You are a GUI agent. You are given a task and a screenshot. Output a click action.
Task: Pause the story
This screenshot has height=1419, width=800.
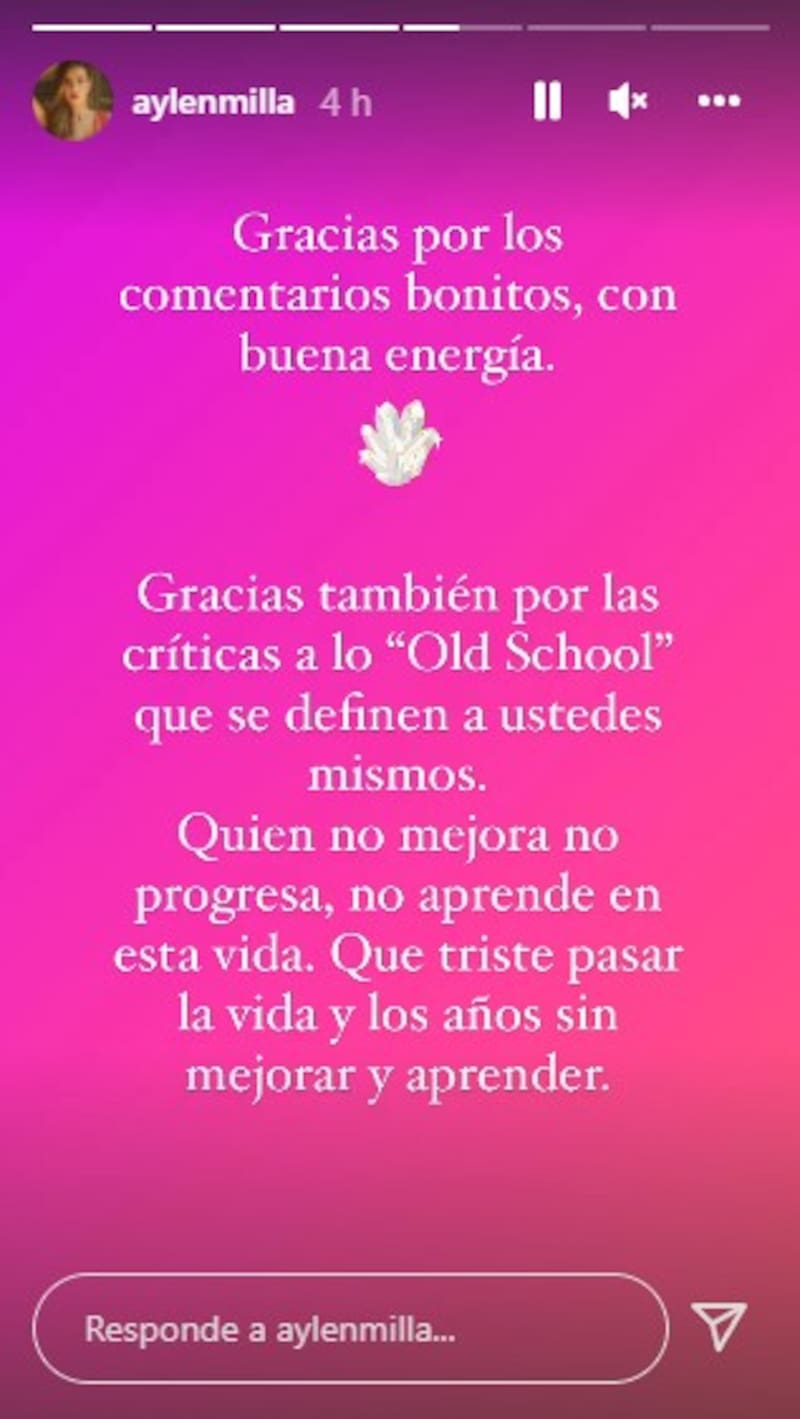(547, 101)
